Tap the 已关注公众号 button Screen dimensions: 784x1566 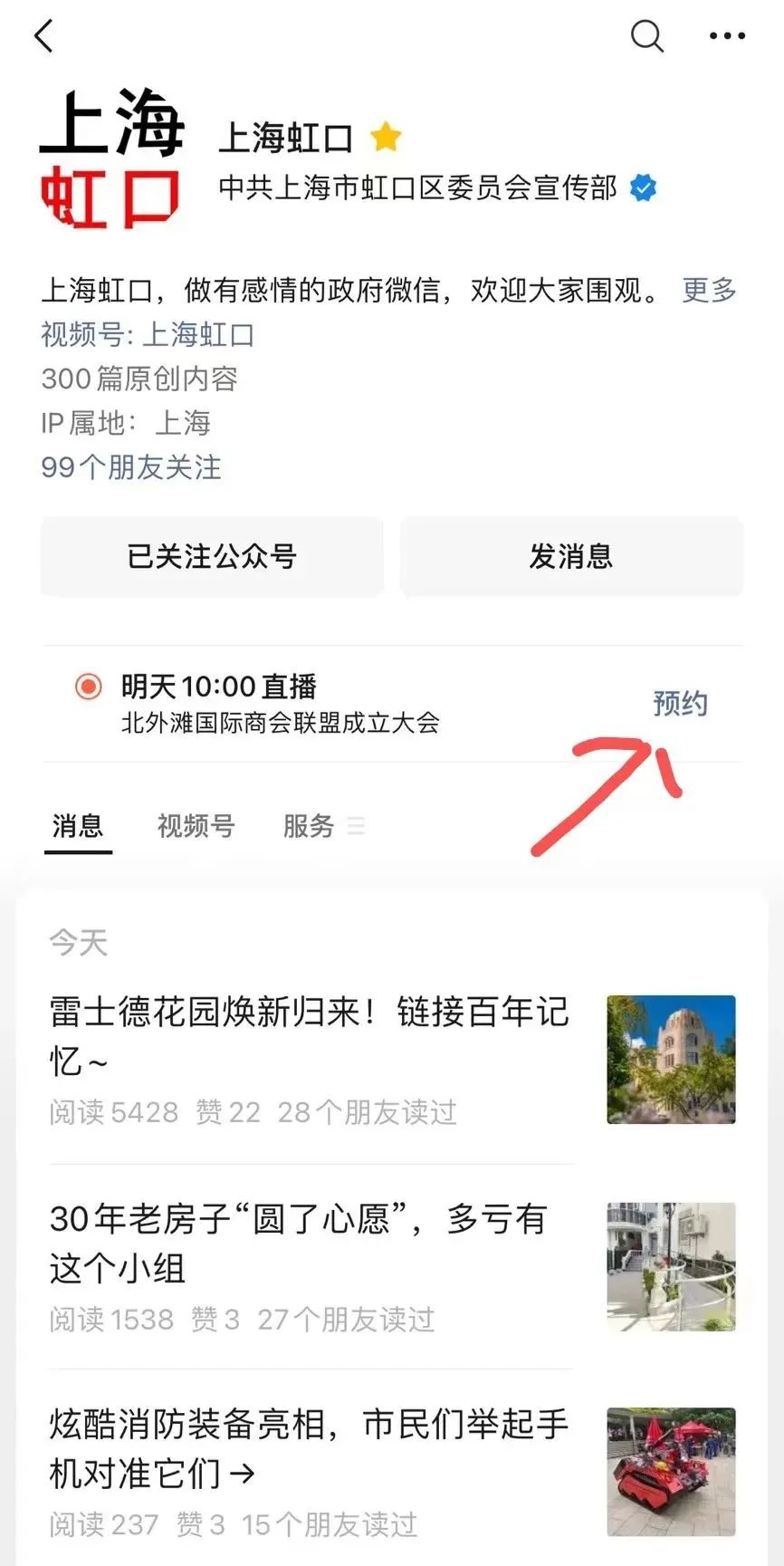212,556
